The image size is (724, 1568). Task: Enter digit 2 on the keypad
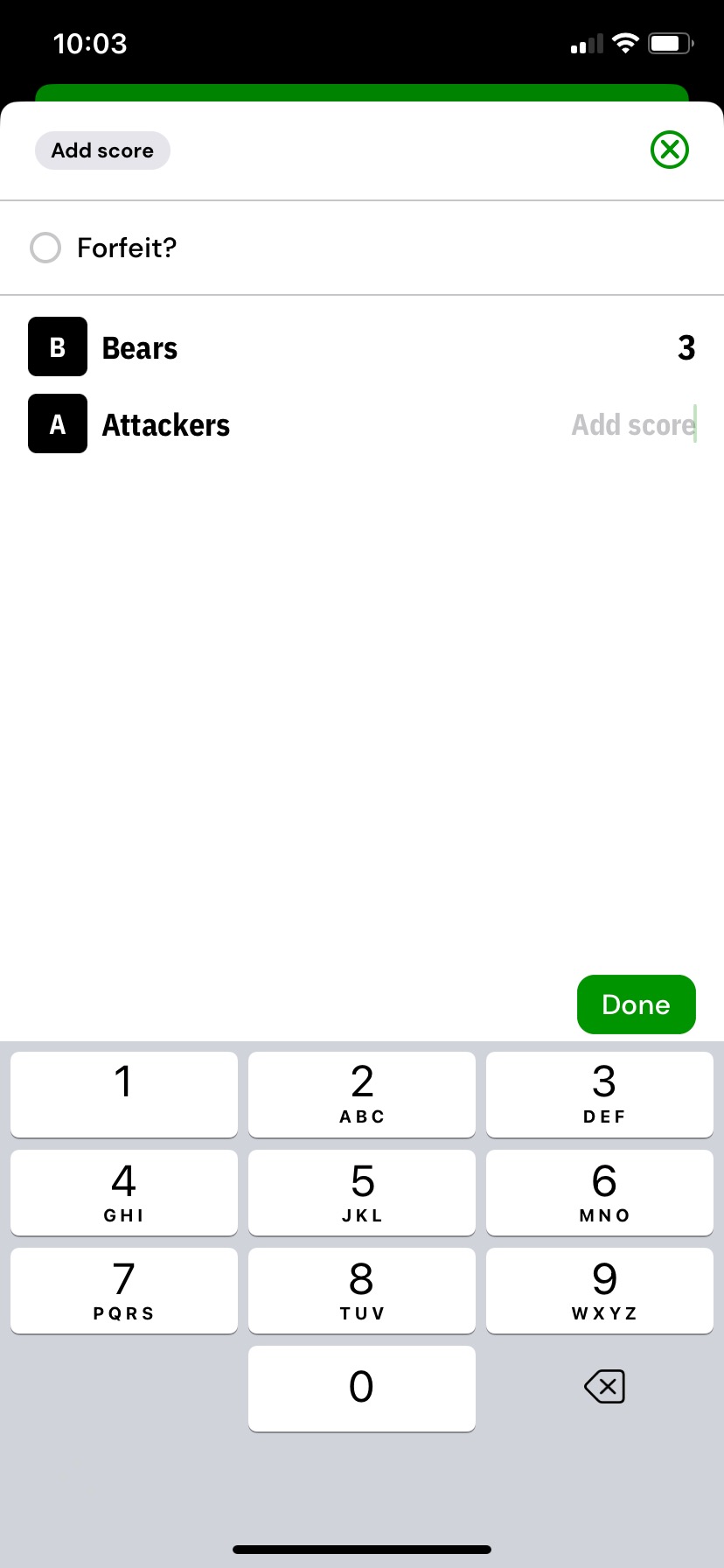pos(362,1095)
